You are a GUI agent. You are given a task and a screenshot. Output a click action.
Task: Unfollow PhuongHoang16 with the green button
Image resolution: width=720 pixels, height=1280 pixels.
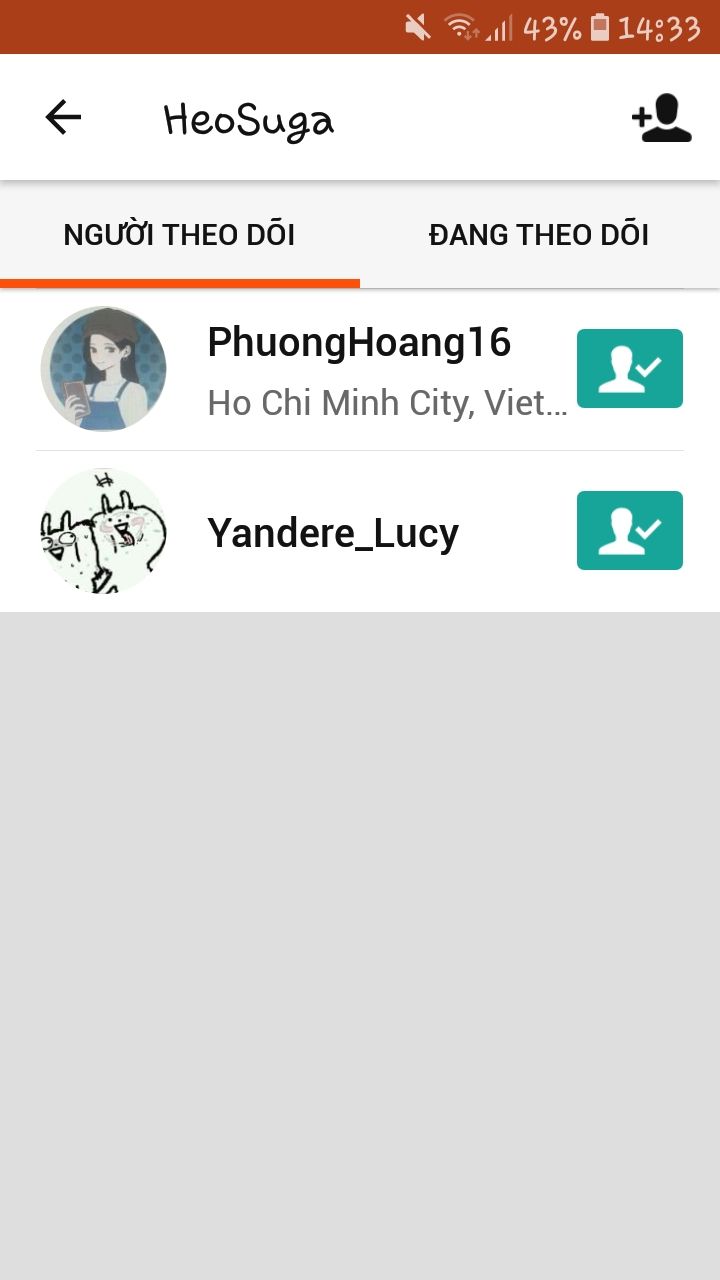(630, 368)
